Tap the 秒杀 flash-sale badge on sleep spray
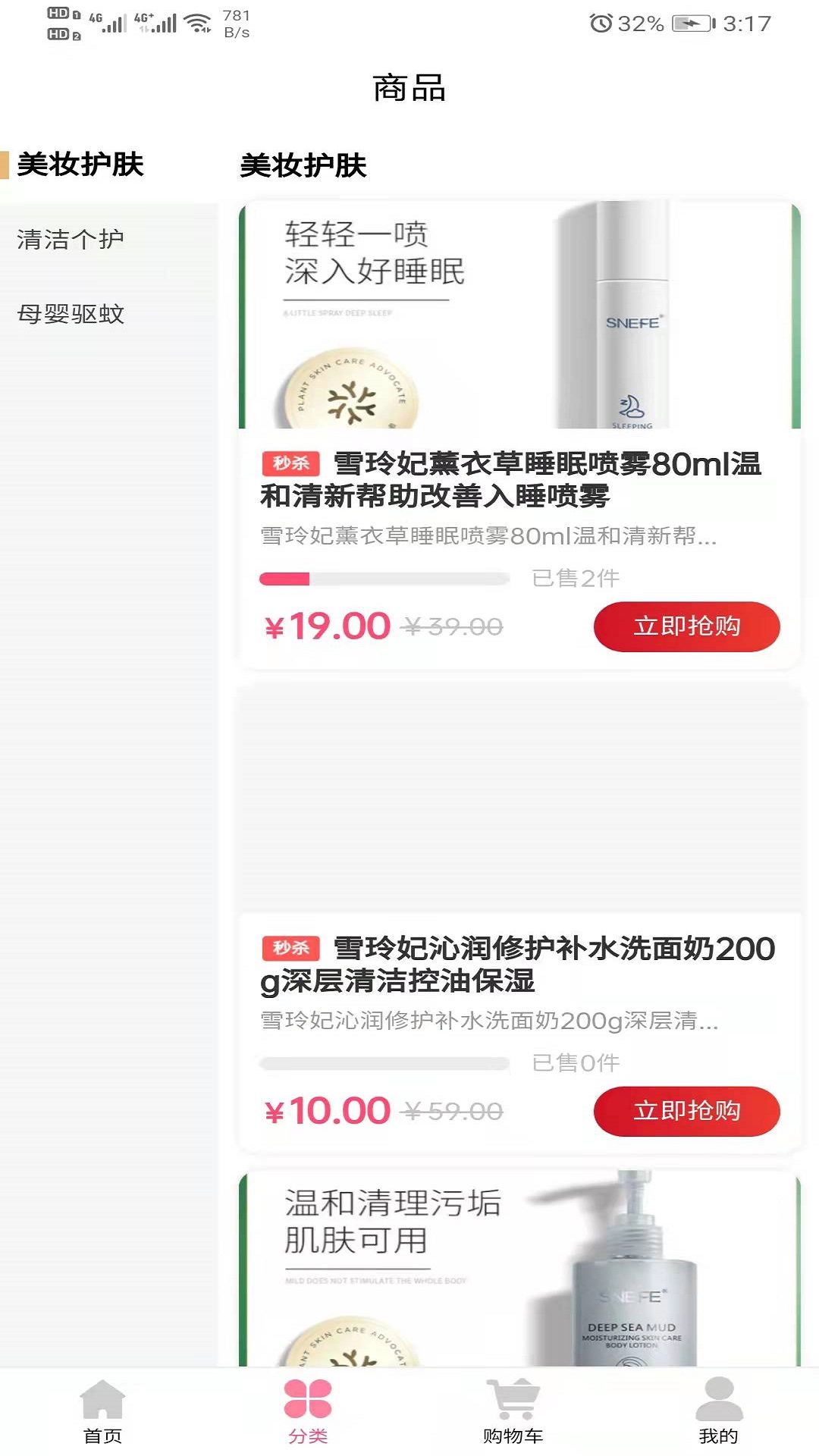 [290, 464]
